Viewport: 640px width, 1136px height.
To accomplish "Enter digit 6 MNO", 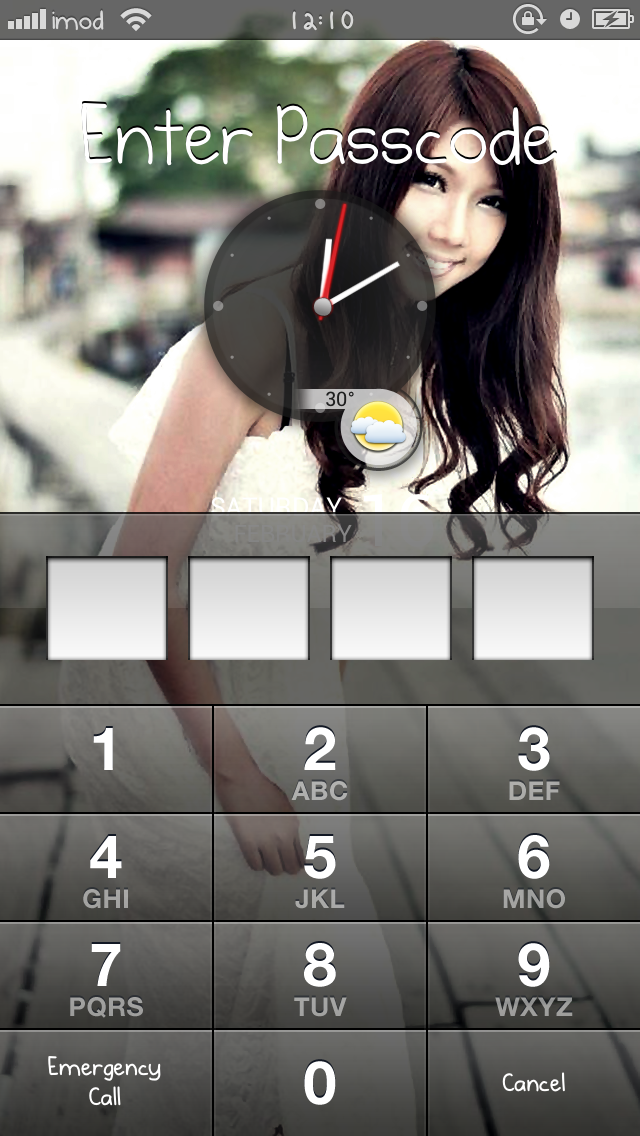I will click(x=534, y=867).
